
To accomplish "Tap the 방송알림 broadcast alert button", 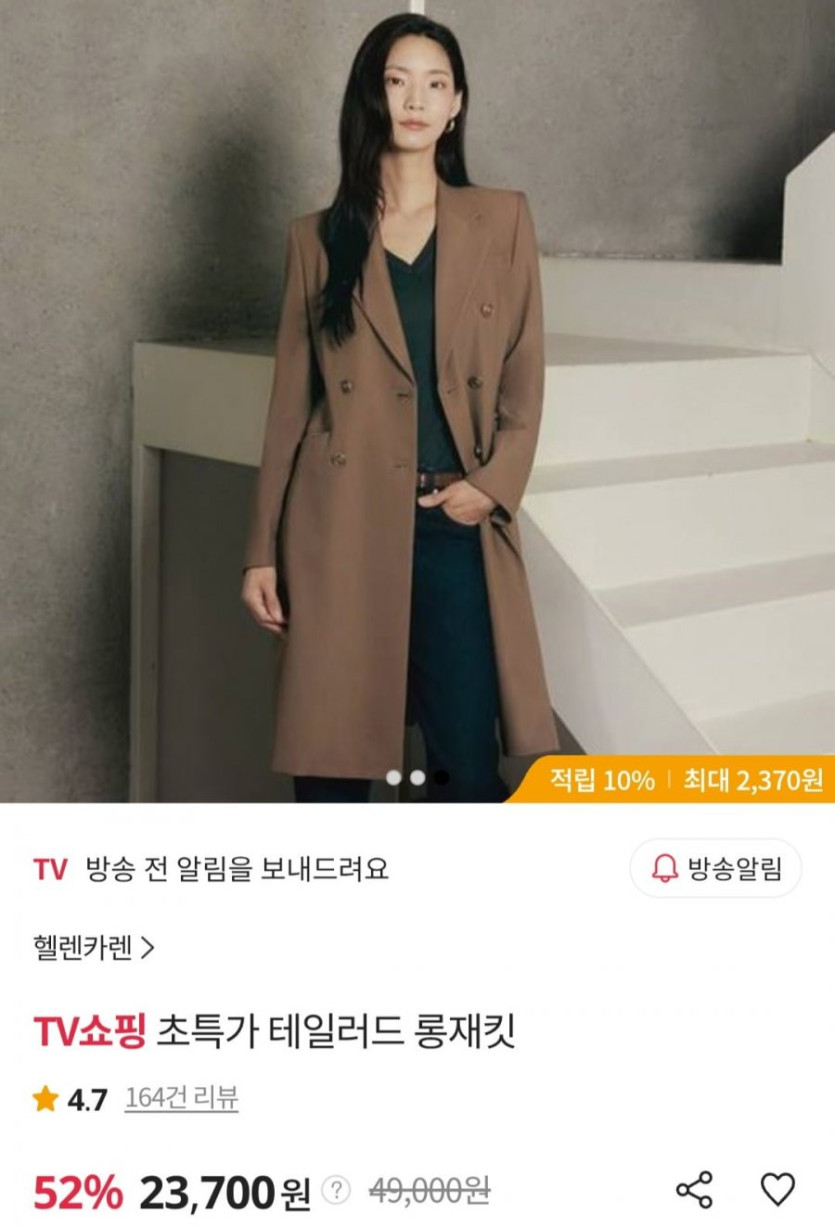I will [715, 869].
